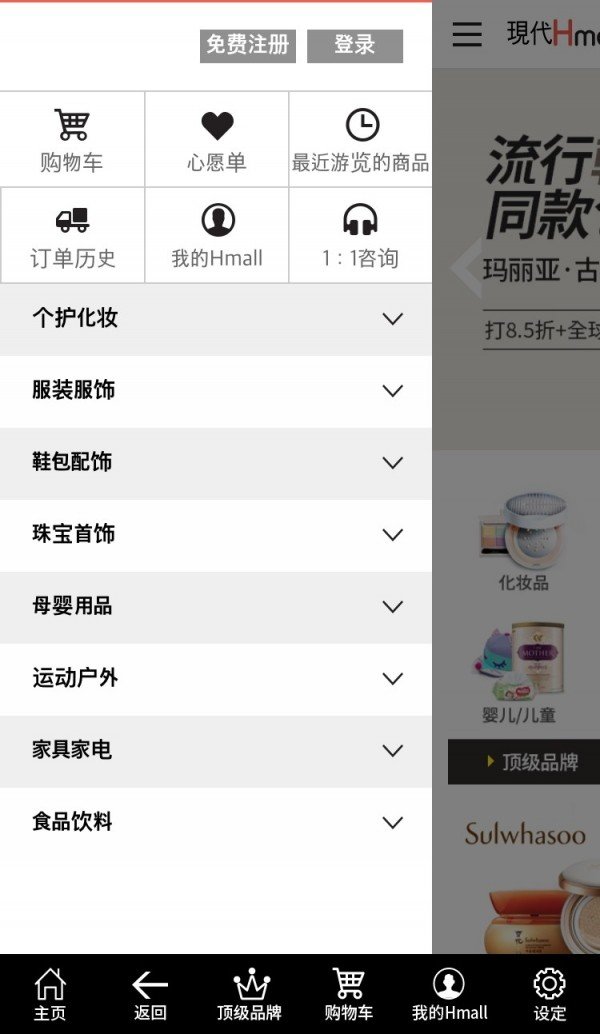The height and width of the screenshot is (1034, 600).
Task: Tap the 免费注册 register button
Action: coord(247,46)
